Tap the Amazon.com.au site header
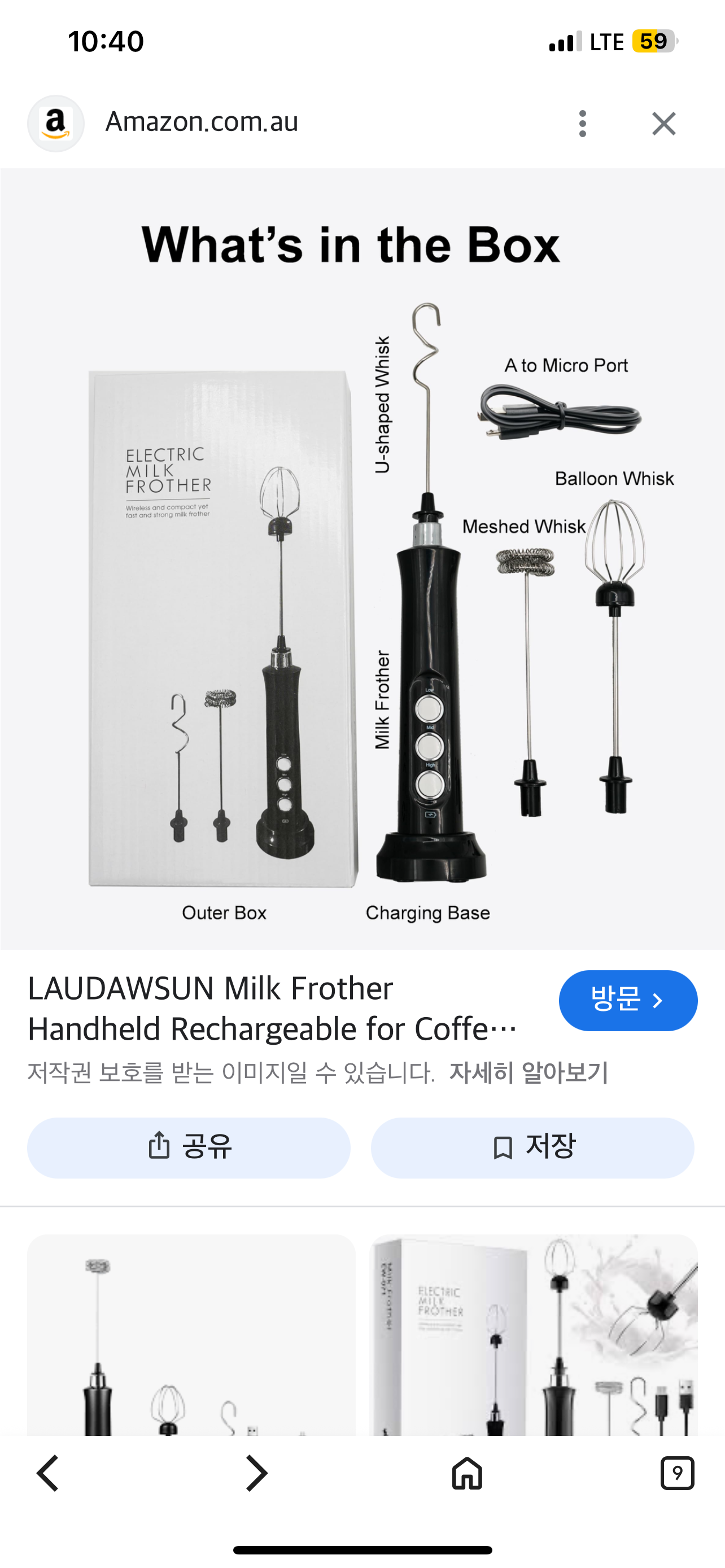 (201, 122)
